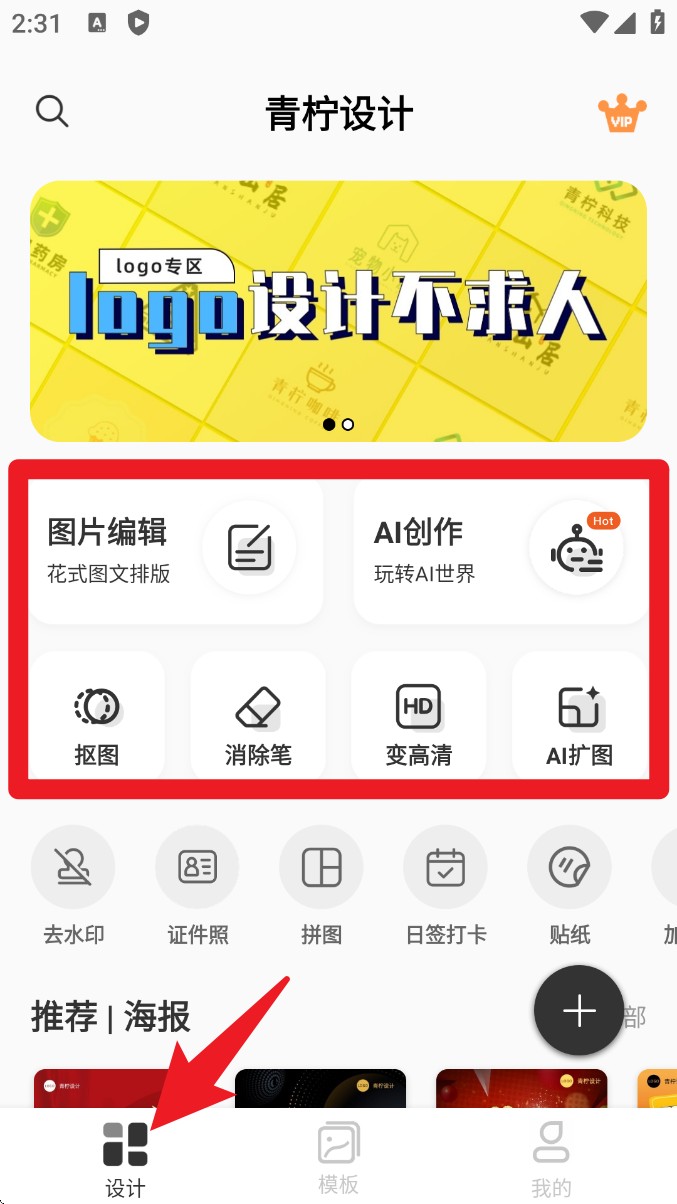Tap the 拼图 collage option
Image resolution: width=677 pixels, height=1204 pixels.
[321, 884]
